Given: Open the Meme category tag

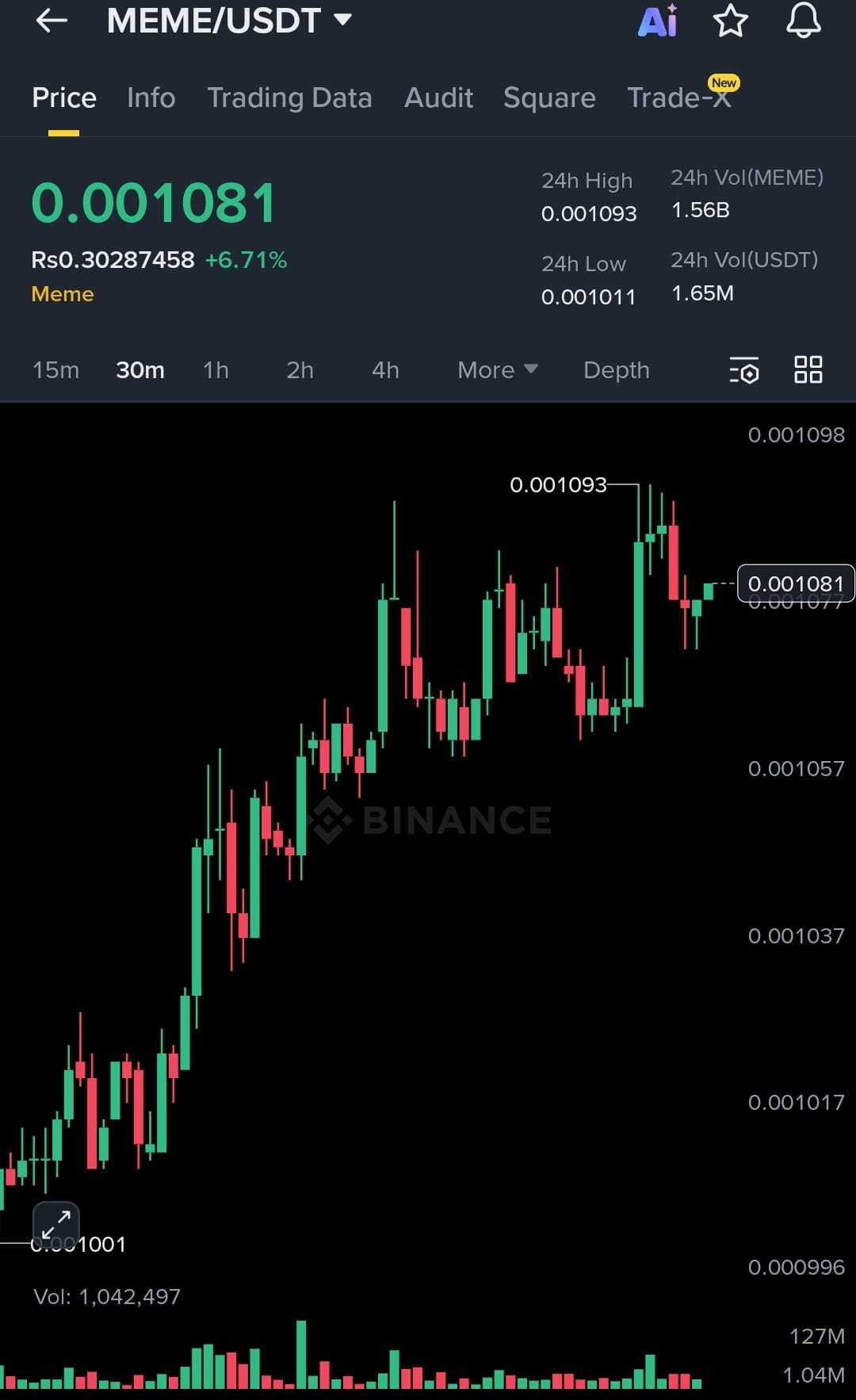Looking at the screenshot, I should click(63, 294).
